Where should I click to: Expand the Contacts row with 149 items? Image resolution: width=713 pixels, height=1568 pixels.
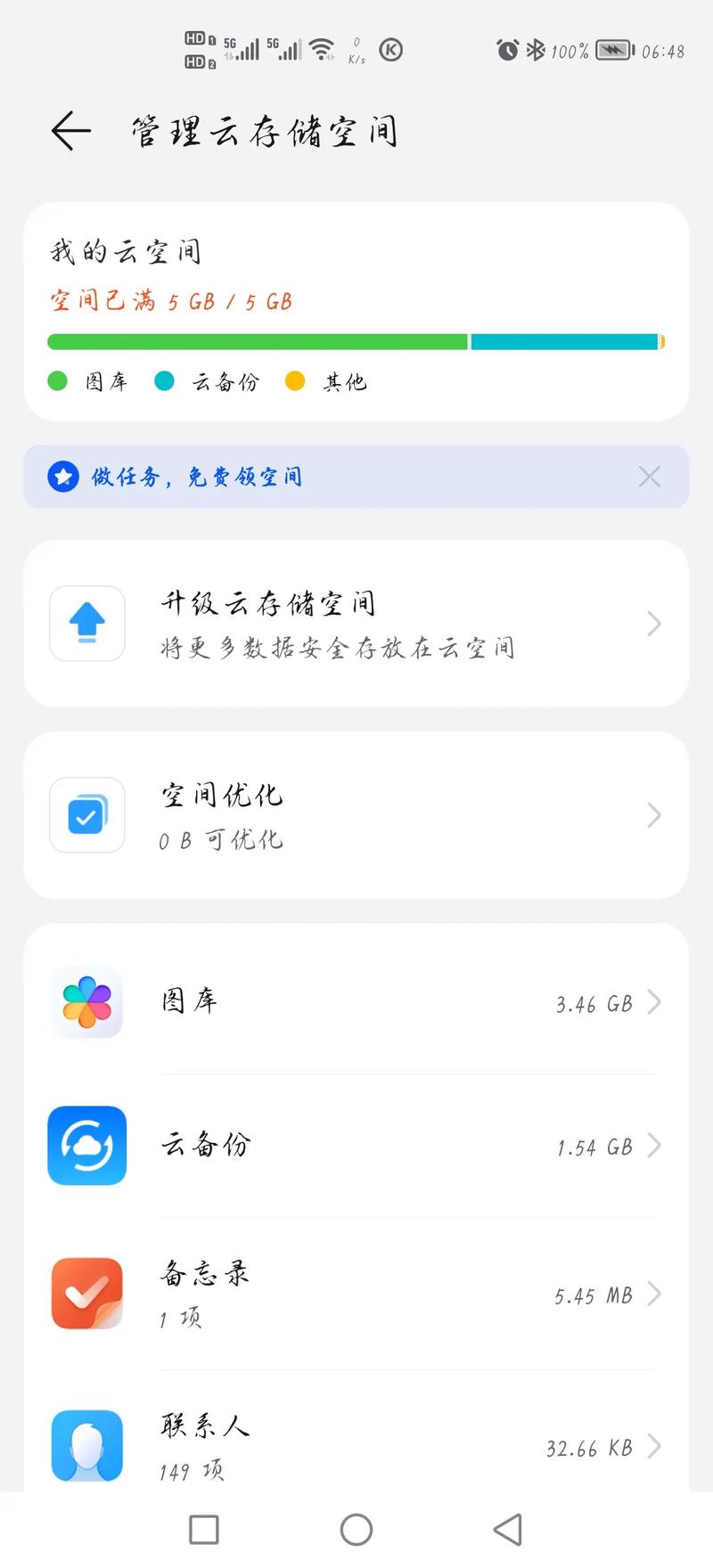[654, 1446]
